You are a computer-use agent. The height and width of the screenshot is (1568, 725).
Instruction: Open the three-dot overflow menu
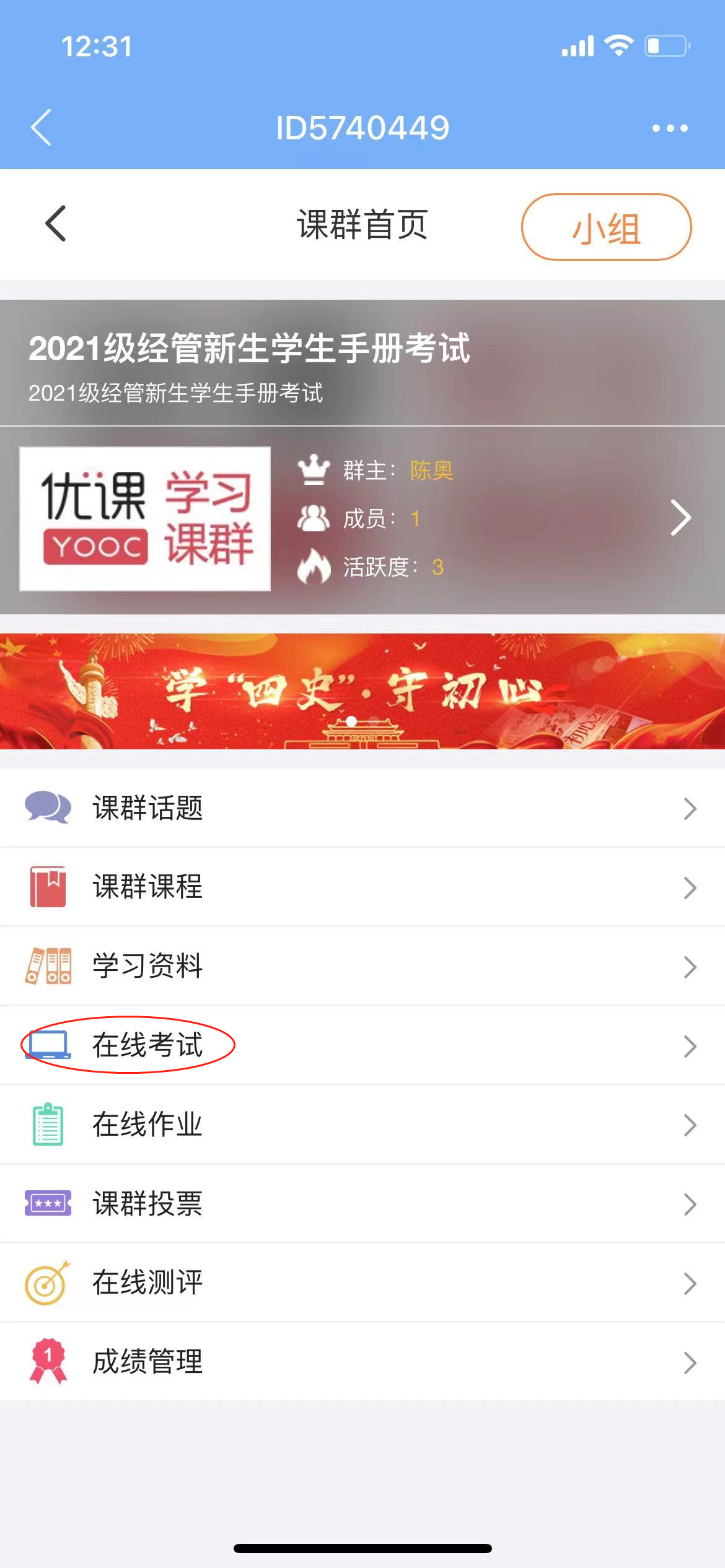tap(669, 128)
